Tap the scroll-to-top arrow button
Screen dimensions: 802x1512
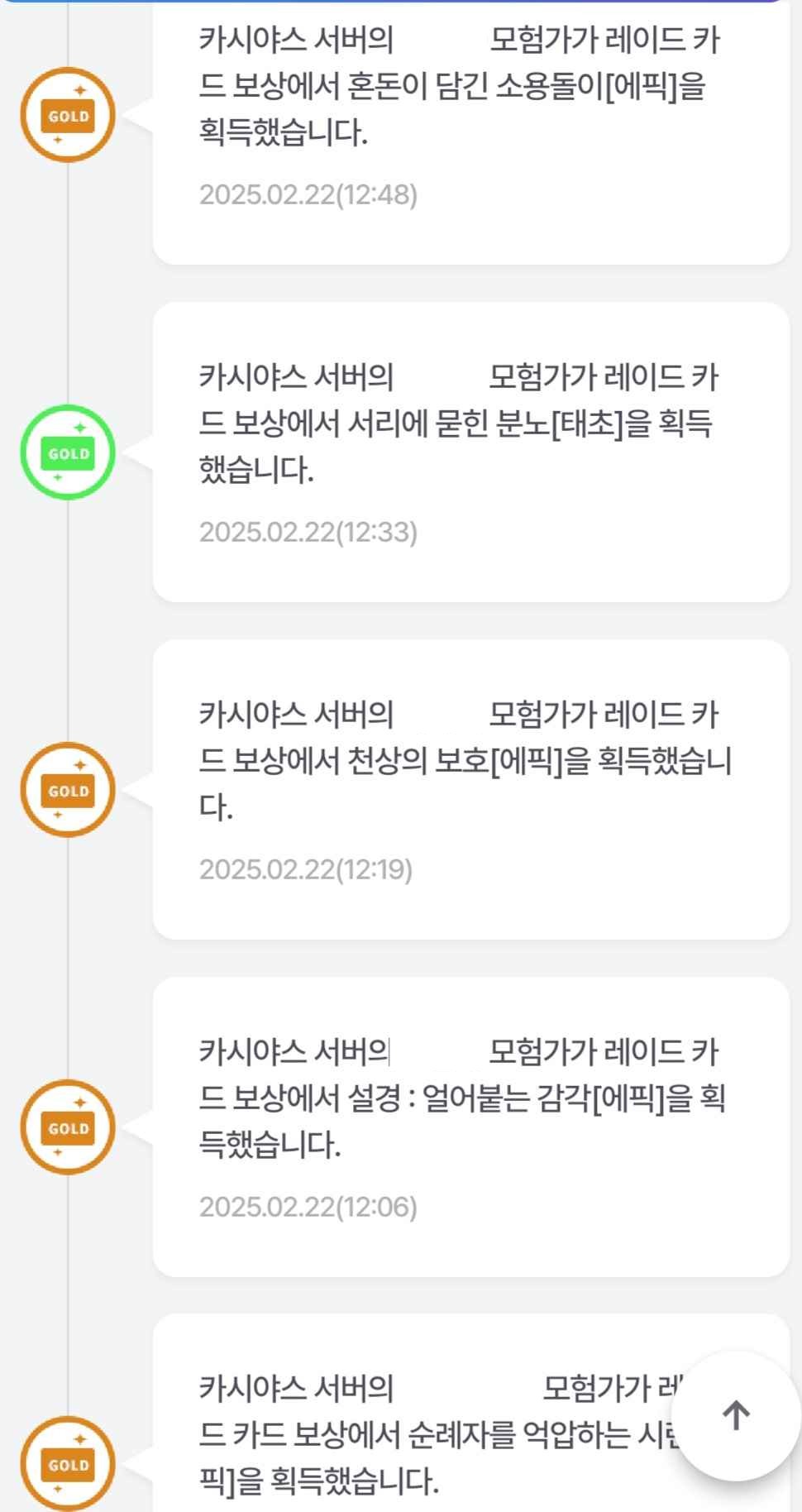[735, 1415]
